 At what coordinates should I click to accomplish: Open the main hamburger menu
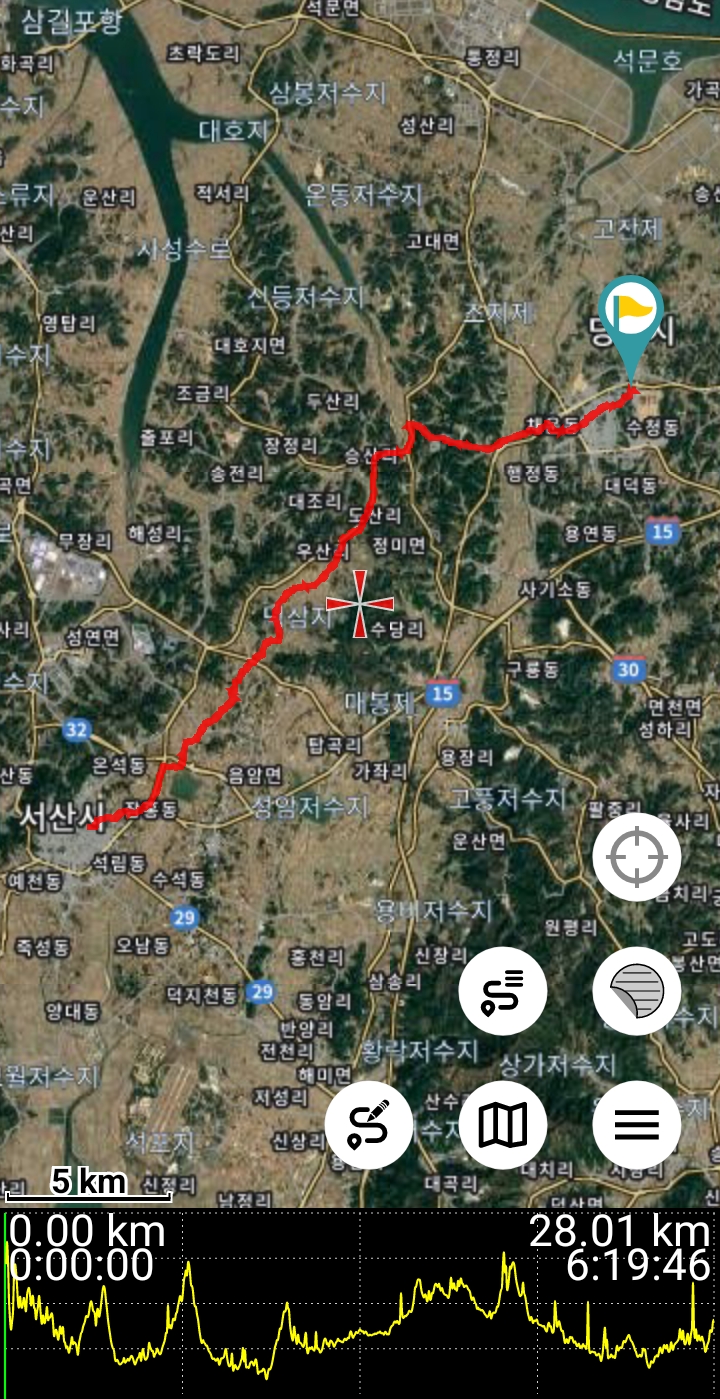click(x=637, y=1125)
